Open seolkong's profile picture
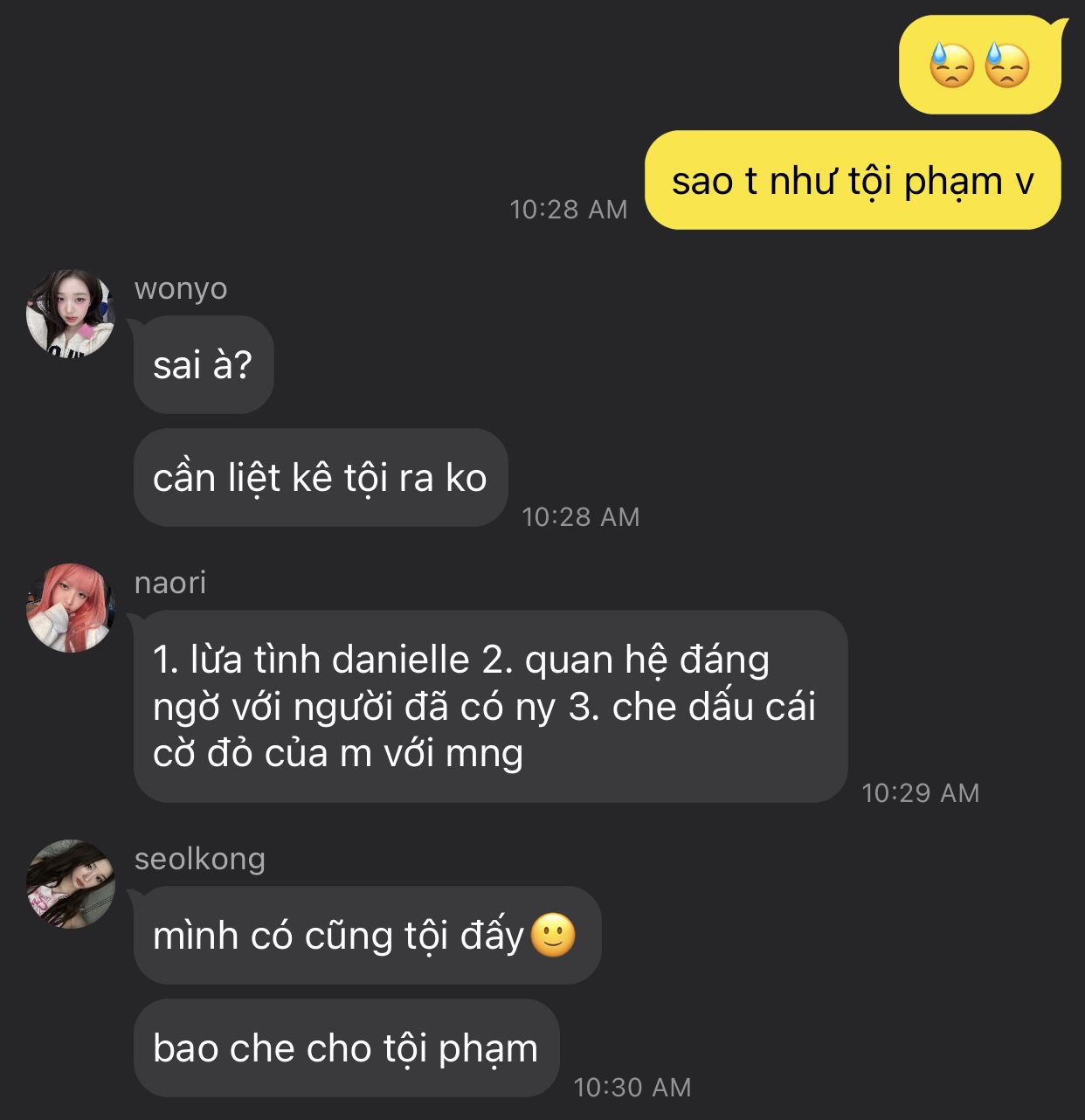This screenshot has width=1085, height=1120. point(71,884)
